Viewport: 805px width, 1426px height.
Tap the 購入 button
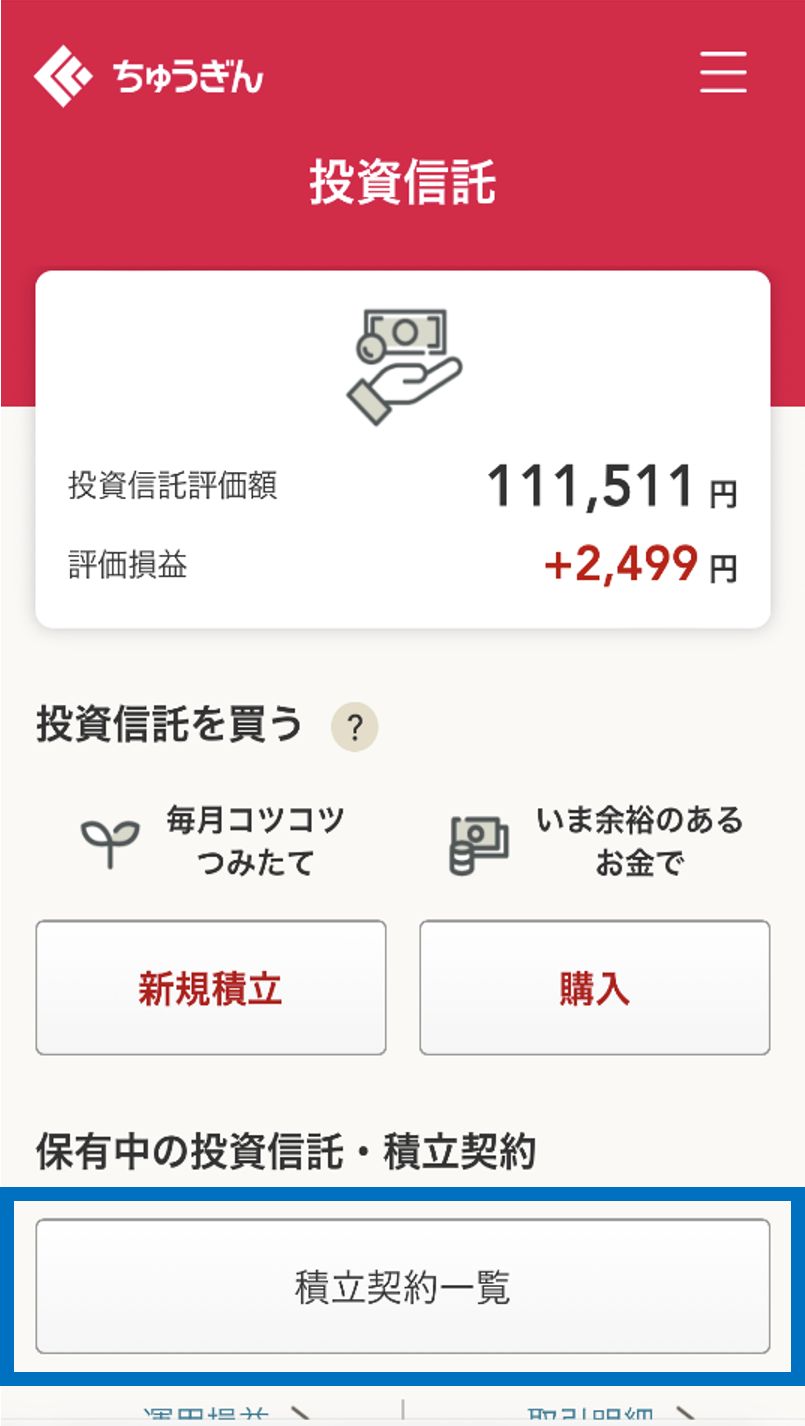[594, 988]
